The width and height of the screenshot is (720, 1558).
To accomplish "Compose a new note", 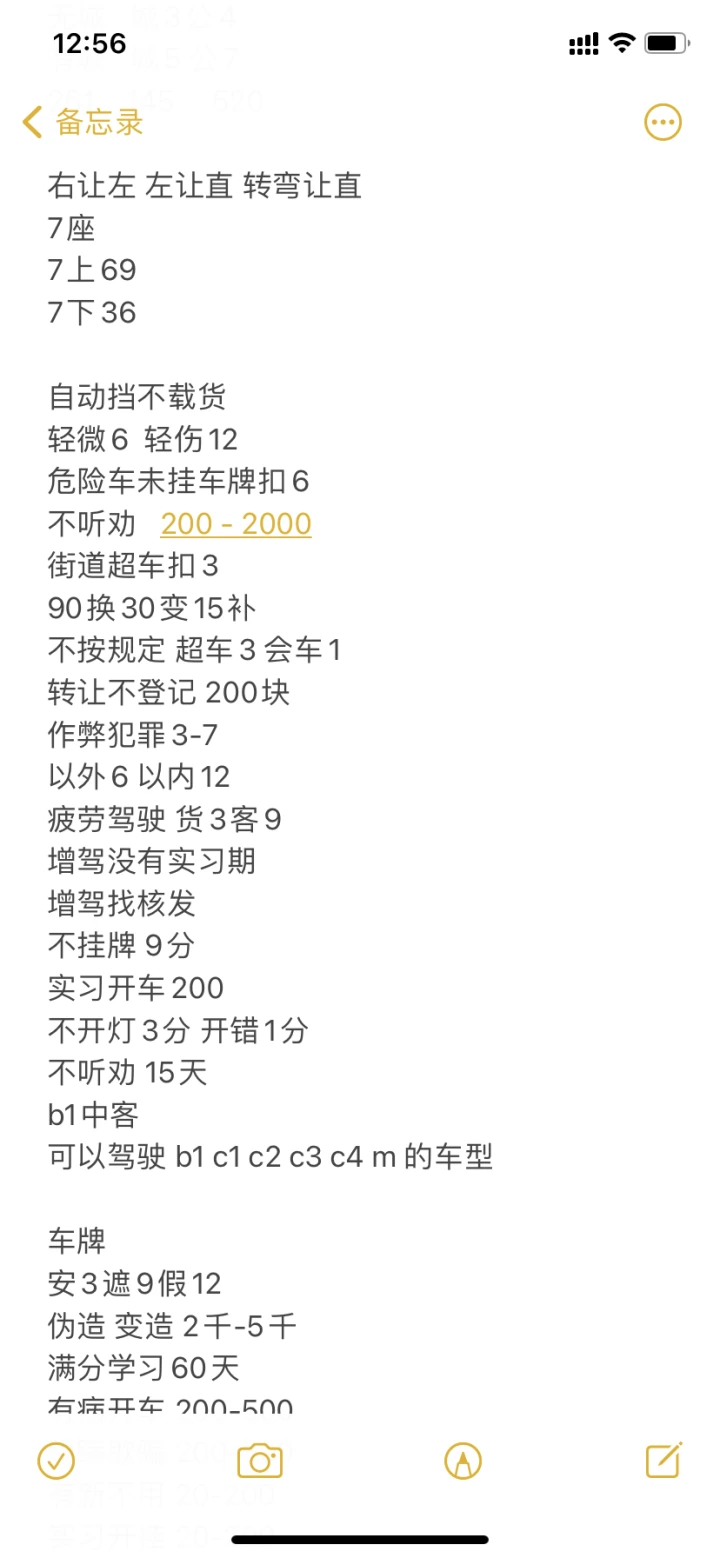I will (663, 1460).
